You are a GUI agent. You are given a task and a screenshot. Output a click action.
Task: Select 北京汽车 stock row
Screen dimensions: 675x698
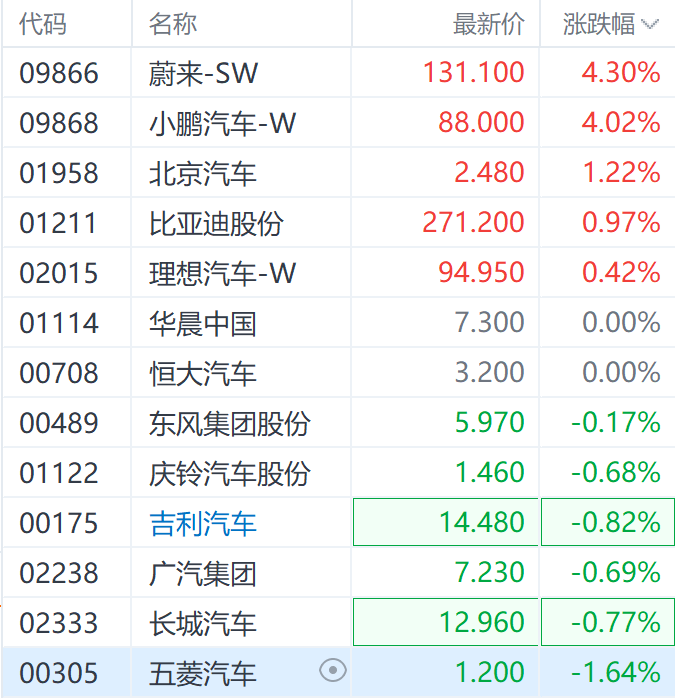[203, 173]
